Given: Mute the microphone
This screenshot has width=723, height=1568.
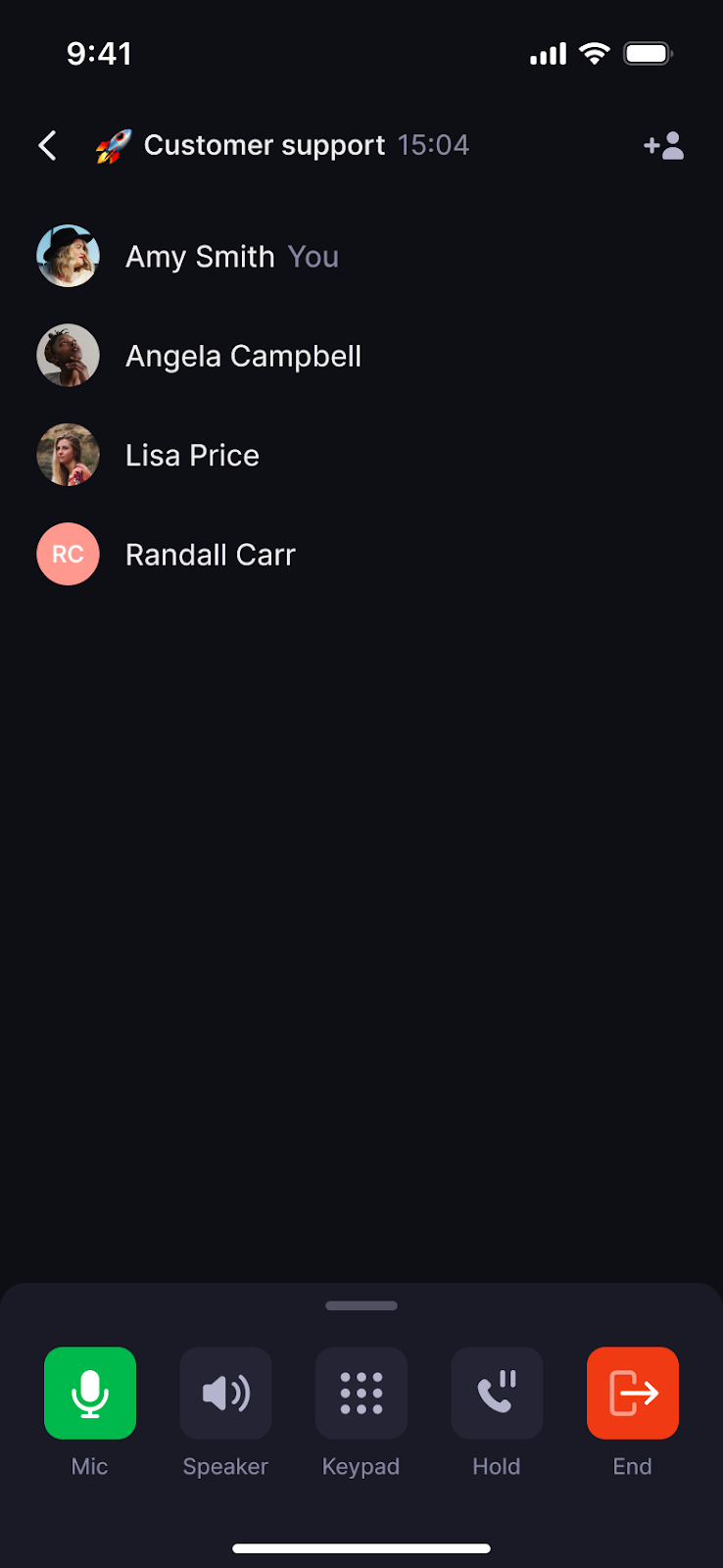Looking at the screenshot, I should tap(90, 1393).
